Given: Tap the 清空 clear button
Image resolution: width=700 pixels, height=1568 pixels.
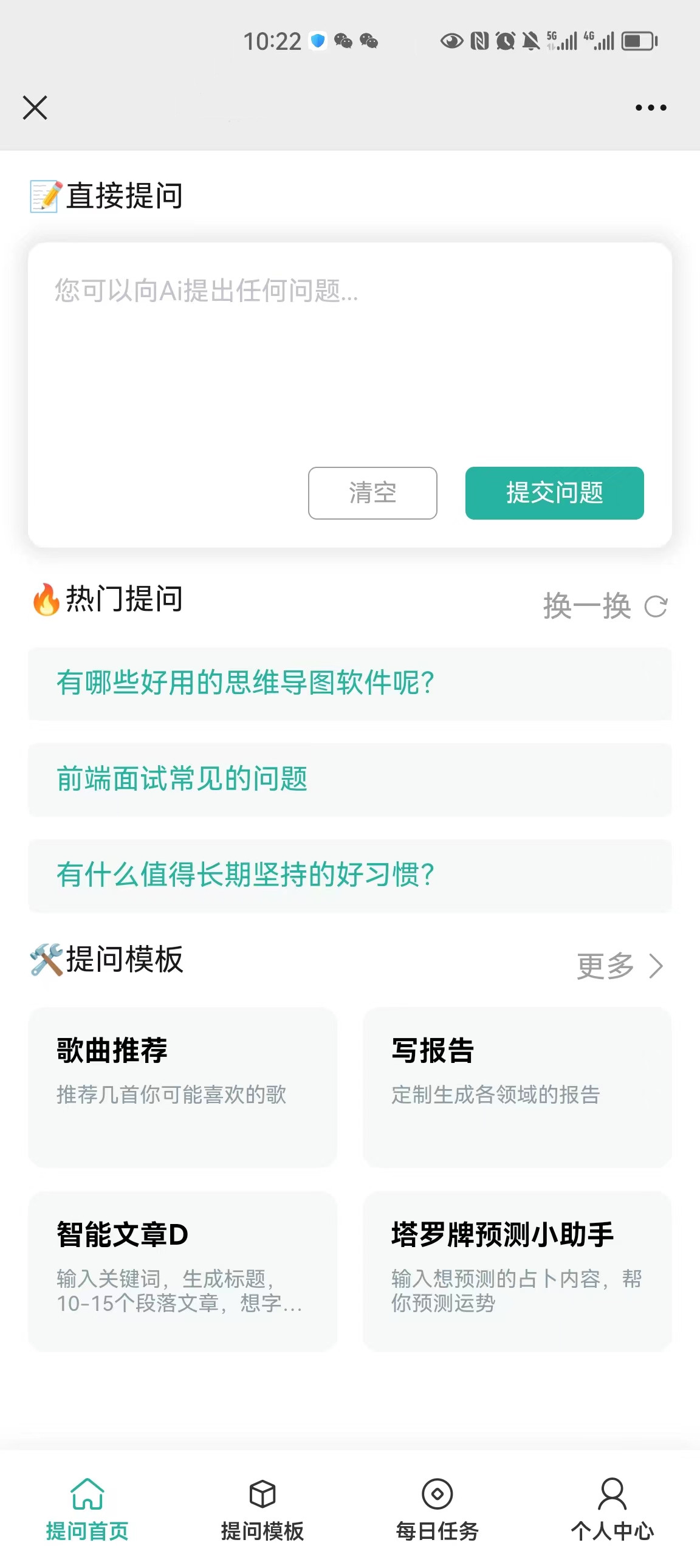Looking at the screenshot, I should coord(372,492).
